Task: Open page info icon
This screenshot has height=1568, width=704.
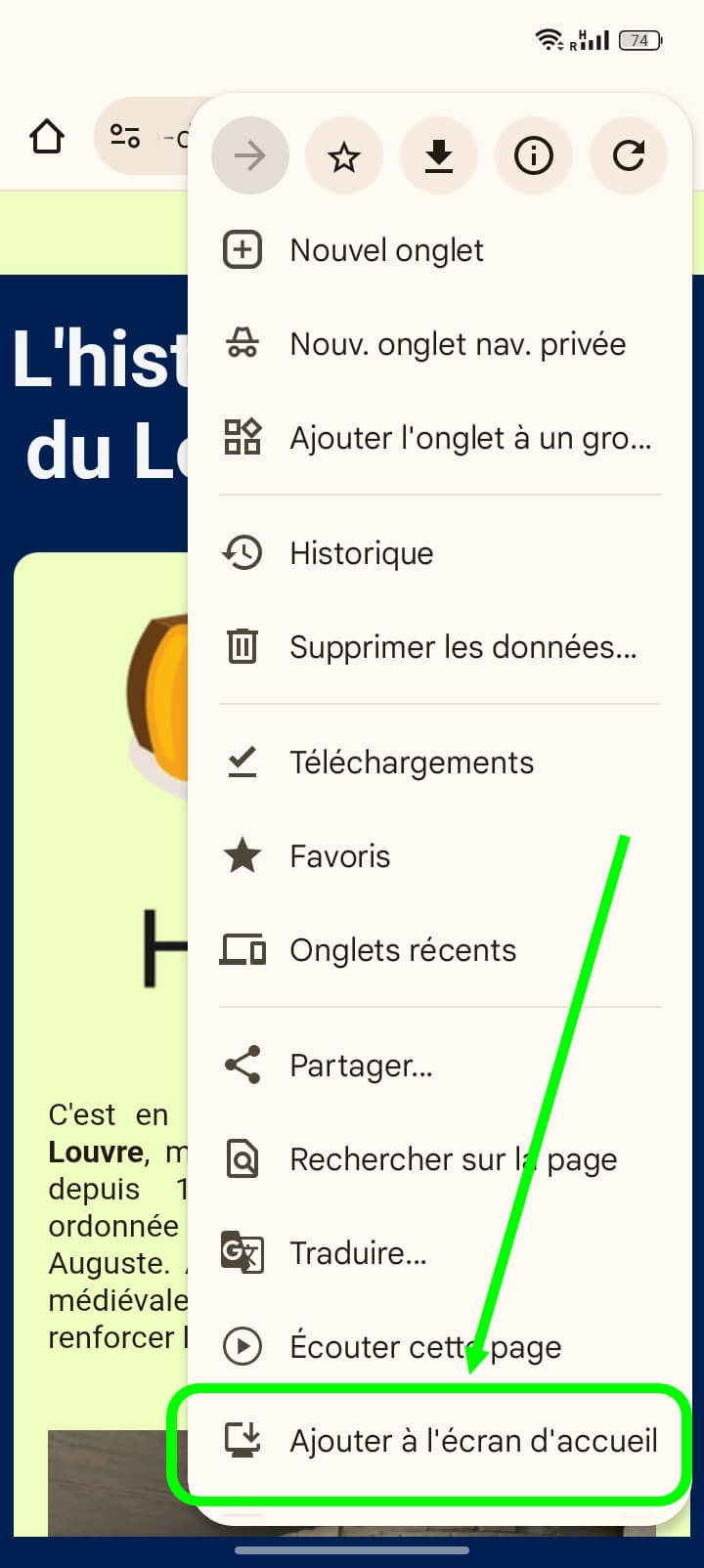Action: pos(533,156)
